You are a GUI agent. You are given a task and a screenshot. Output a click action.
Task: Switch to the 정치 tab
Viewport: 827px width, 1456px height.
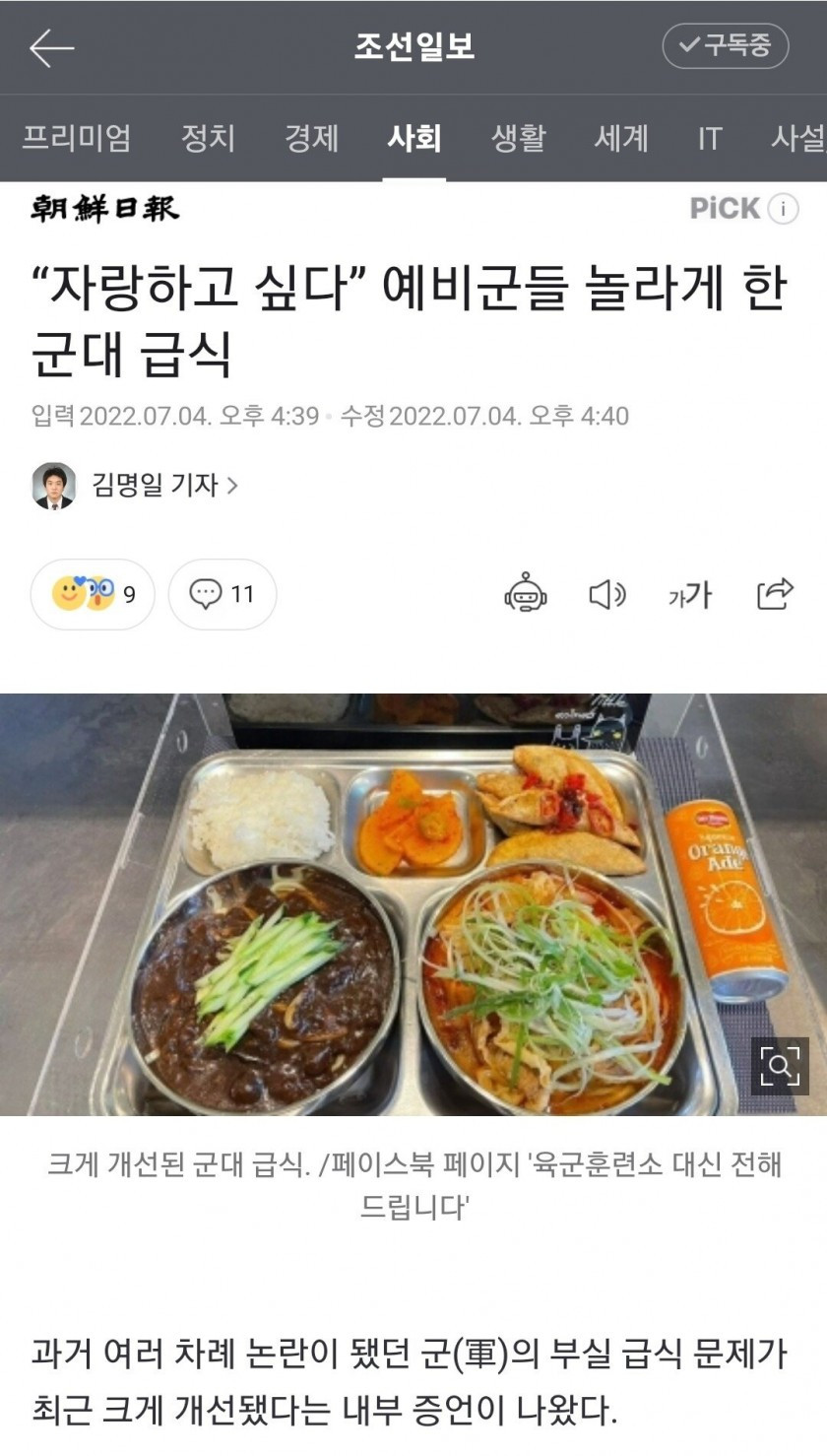208,138
